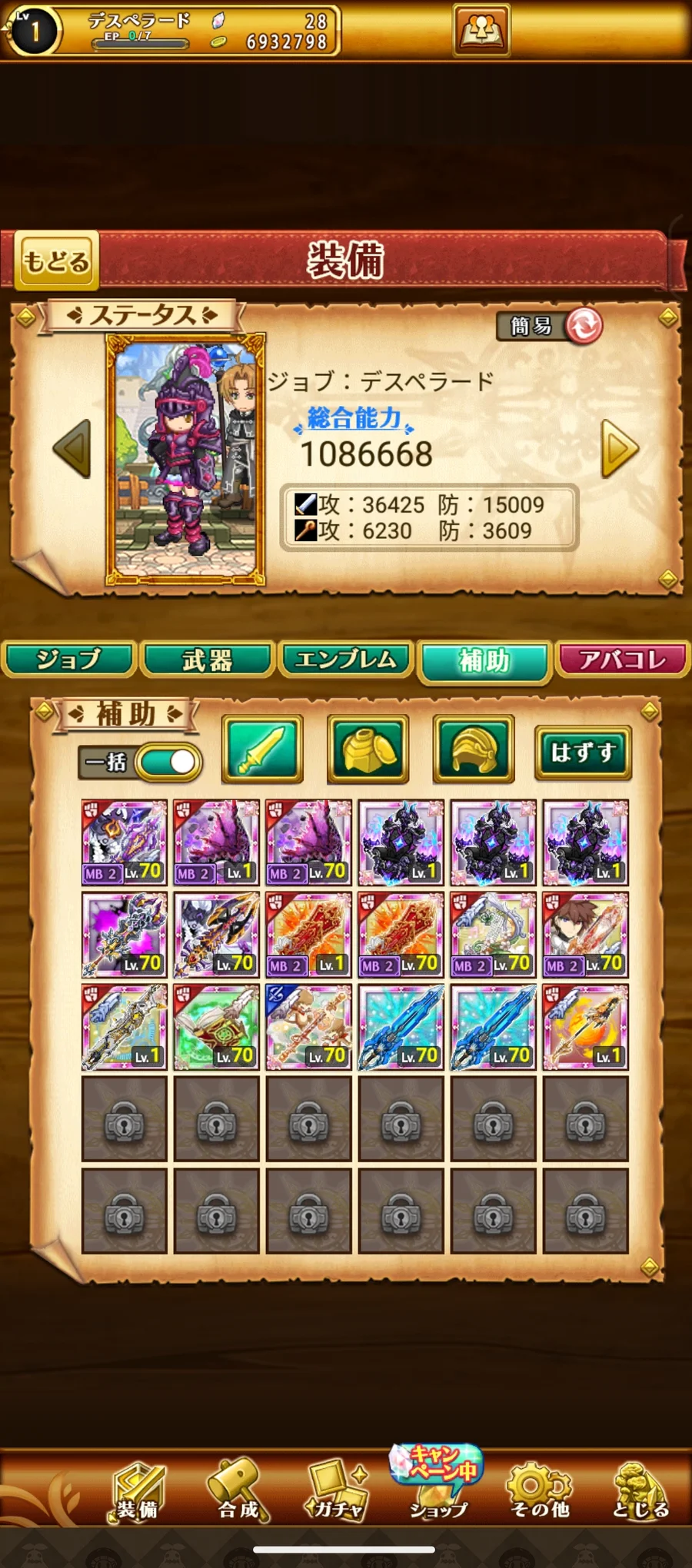
Task: Switch status view with 簡易 refresh icon
Action: pos(584,326)
